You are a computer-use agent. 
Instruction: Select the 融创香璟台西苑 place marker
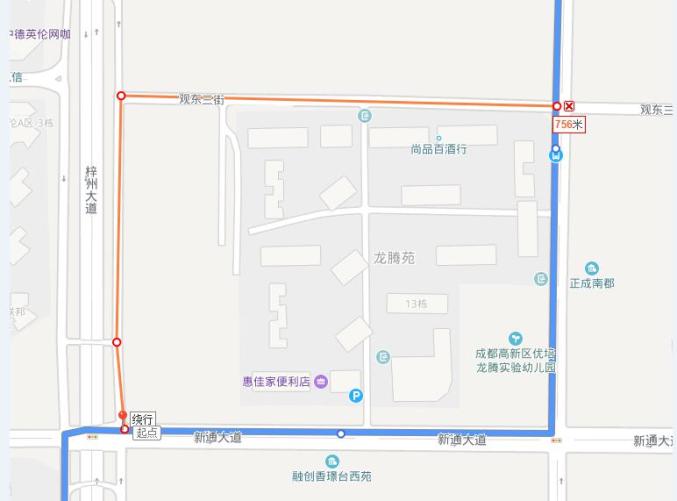[332, 462]
